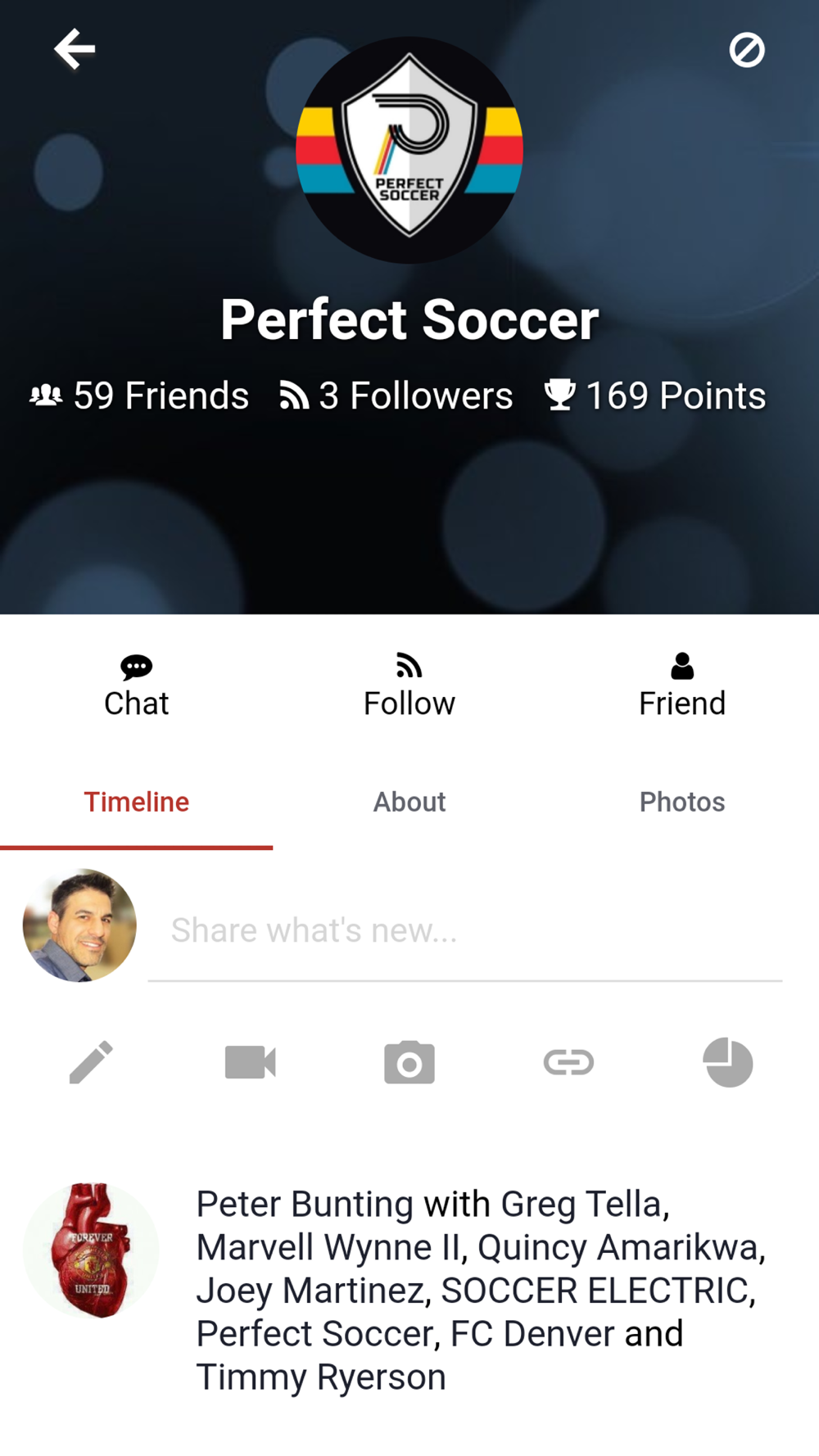View the 3 Followers list

pyautogui.click(x=396, y=396)
